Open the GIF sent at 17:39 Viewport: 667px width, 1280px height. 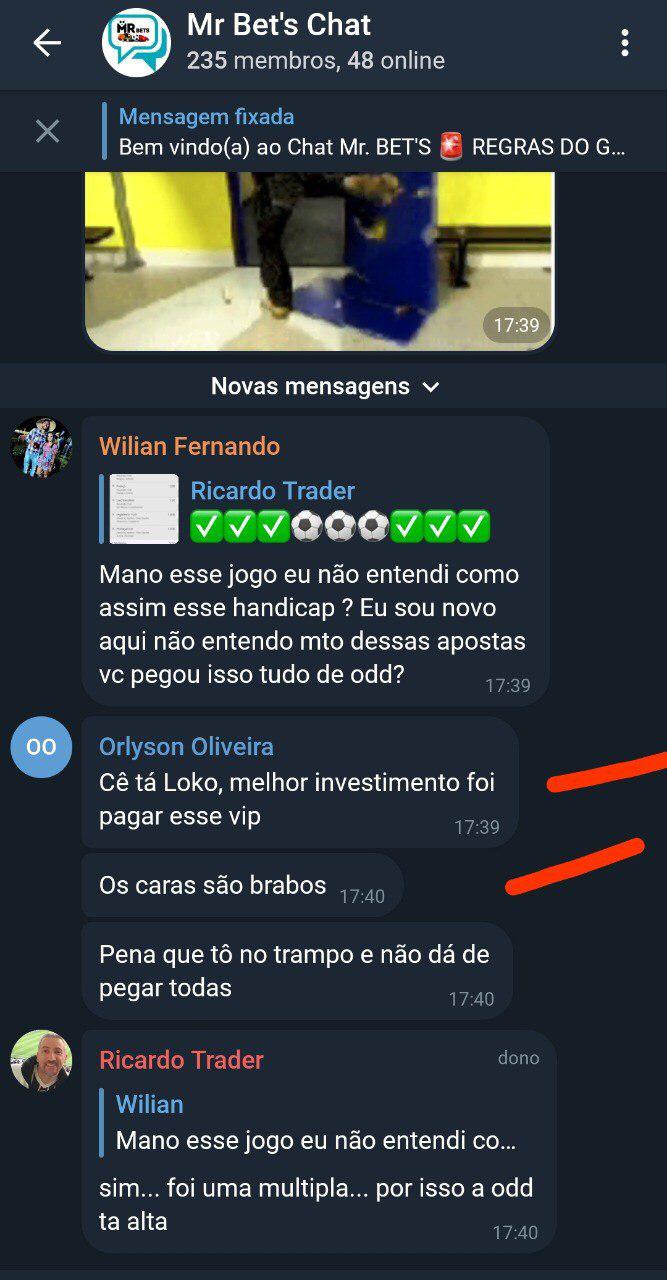(x=318, y=260)
